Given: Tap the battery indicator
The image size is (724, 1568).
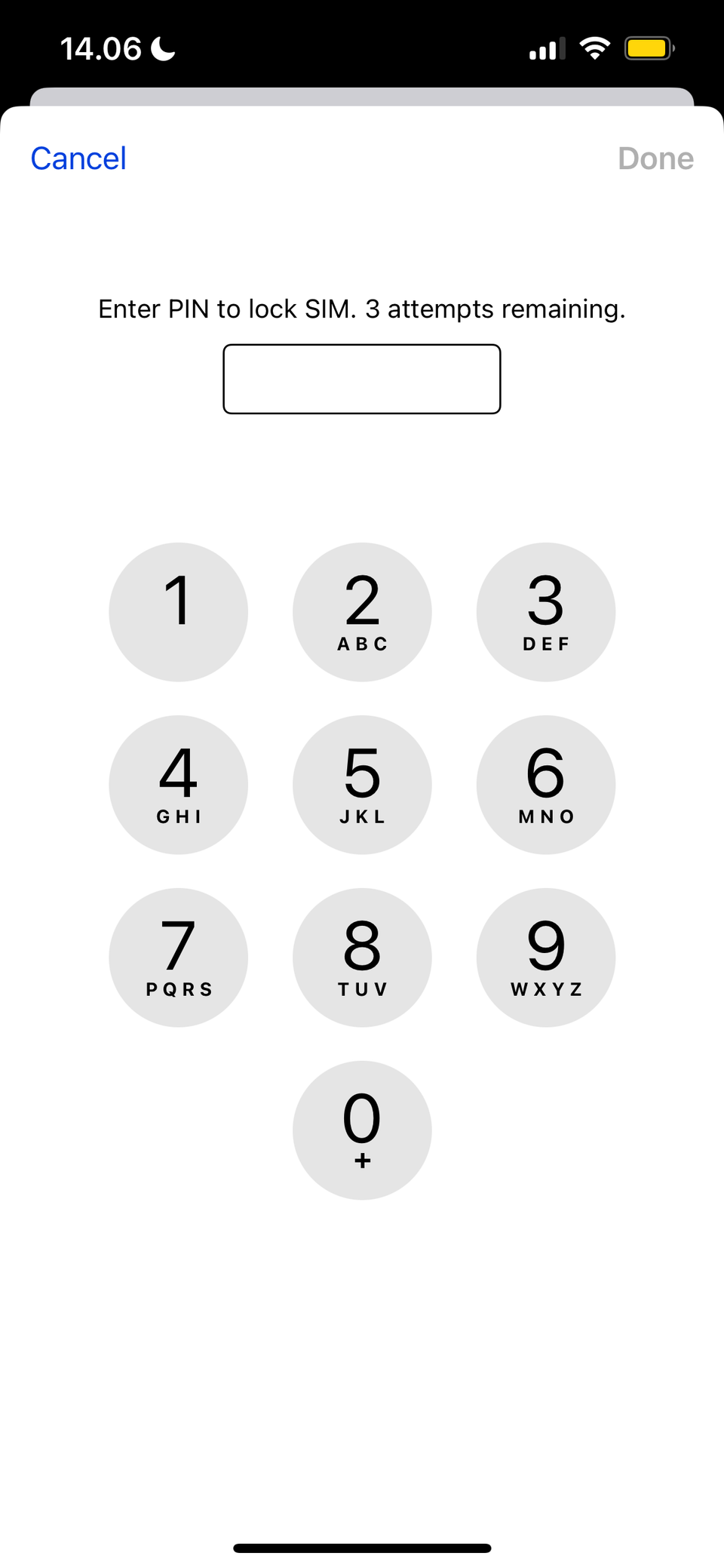Looking at the screenshot, I should (647, 48).
